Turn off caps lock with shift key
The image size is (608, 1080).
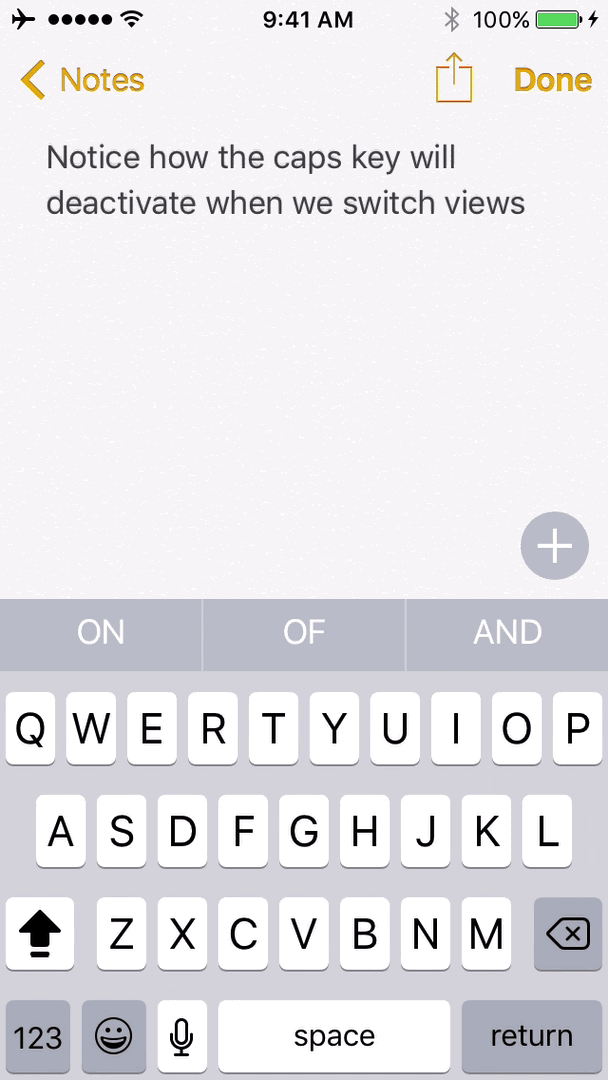[x=40, y=933]
